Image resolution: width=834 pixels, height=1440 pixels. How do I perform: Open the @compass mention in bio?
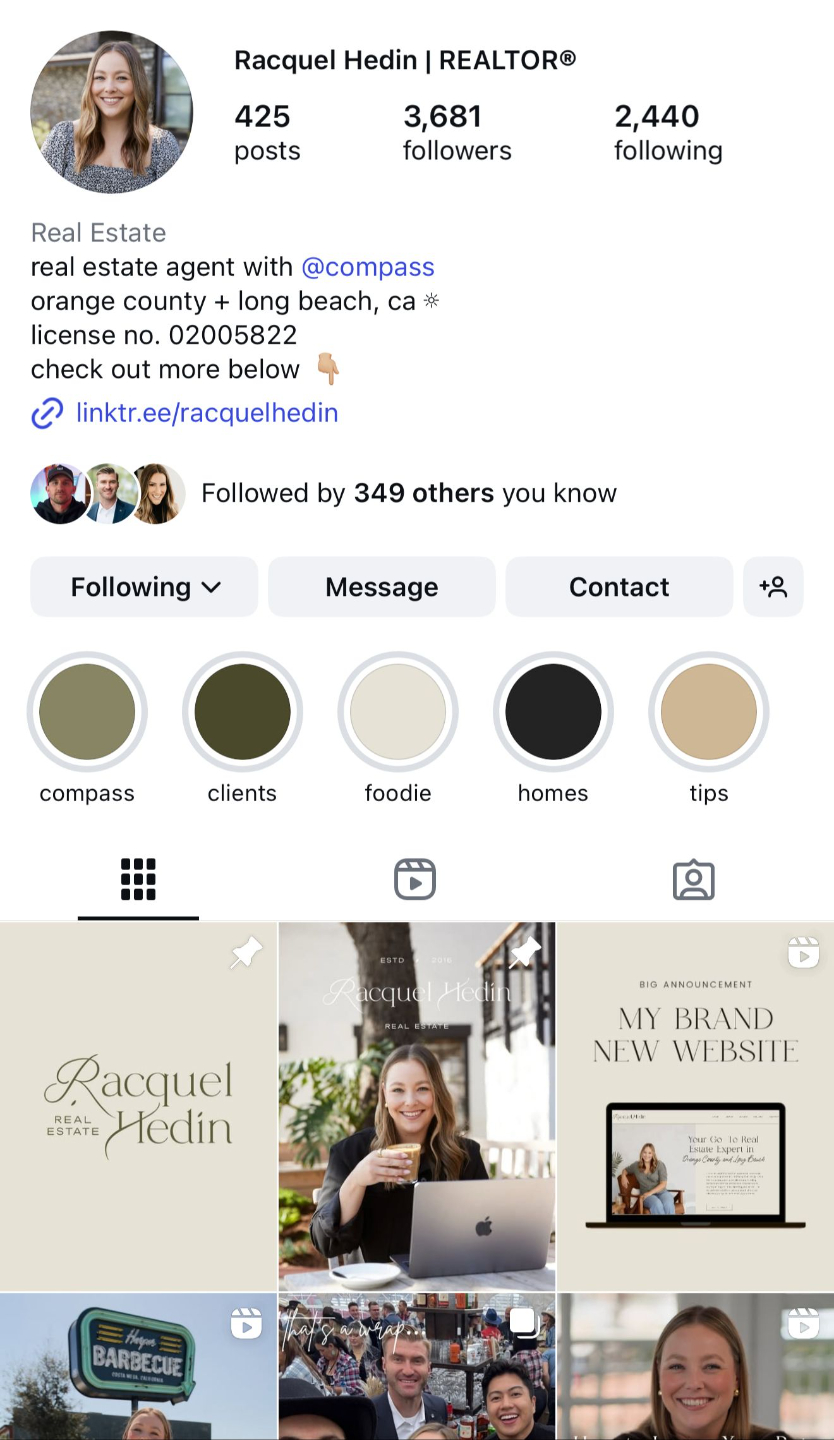368,267
